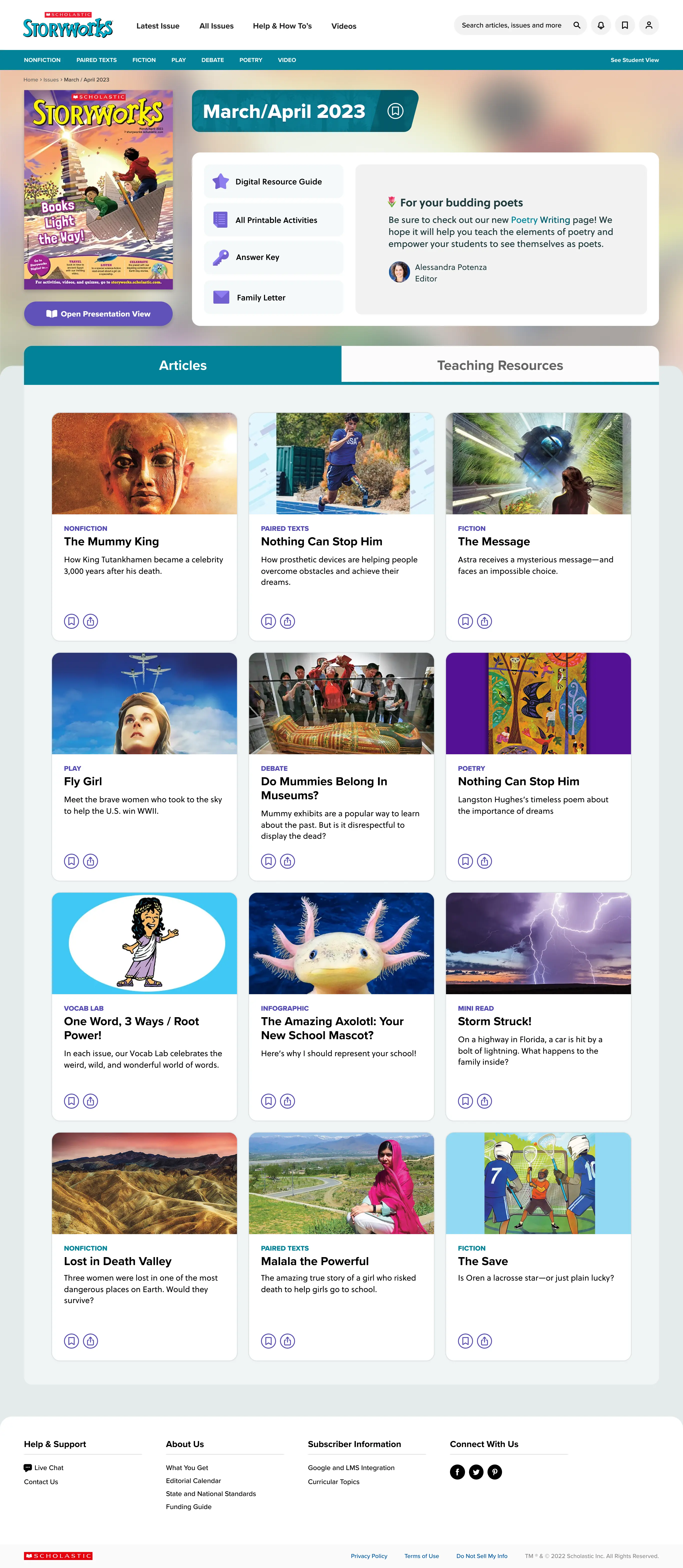The image size is (683, 1568).
Task: Open saved bookmarks in the header
Action: pos(624,25)
